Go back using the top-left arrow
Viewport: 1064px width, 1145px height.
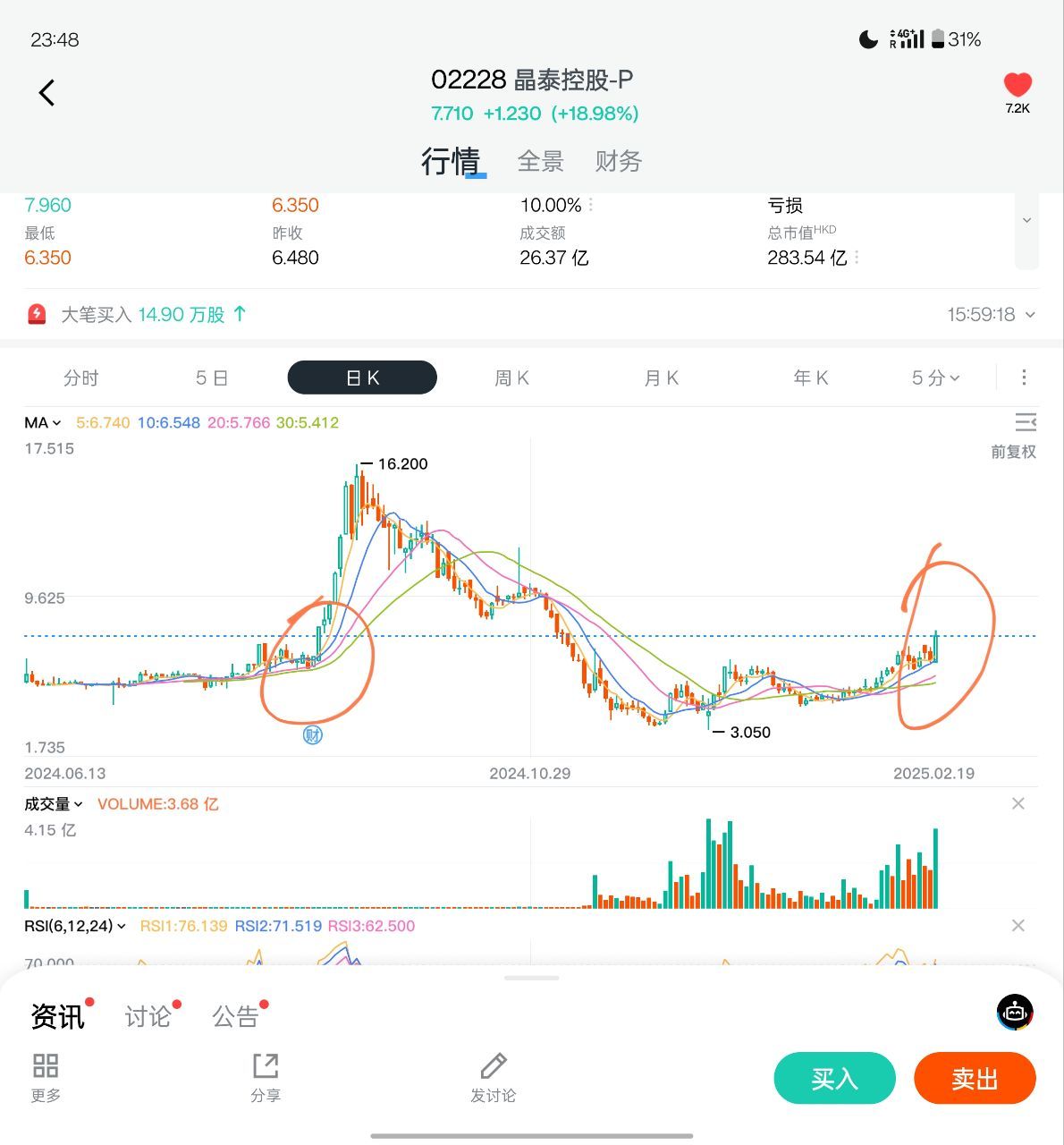pos(47,92)
